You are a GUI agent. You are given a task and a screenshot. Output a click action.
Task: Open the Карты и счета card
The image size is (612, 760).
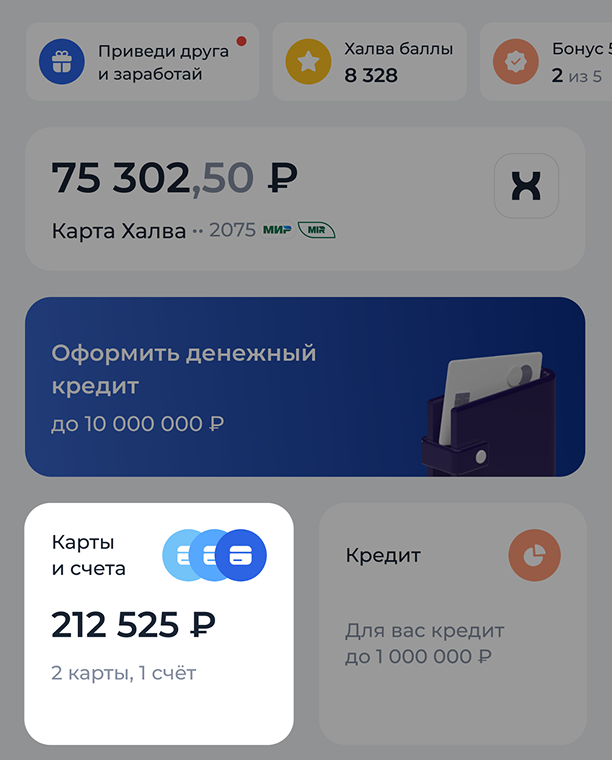[x=159, y=624]
